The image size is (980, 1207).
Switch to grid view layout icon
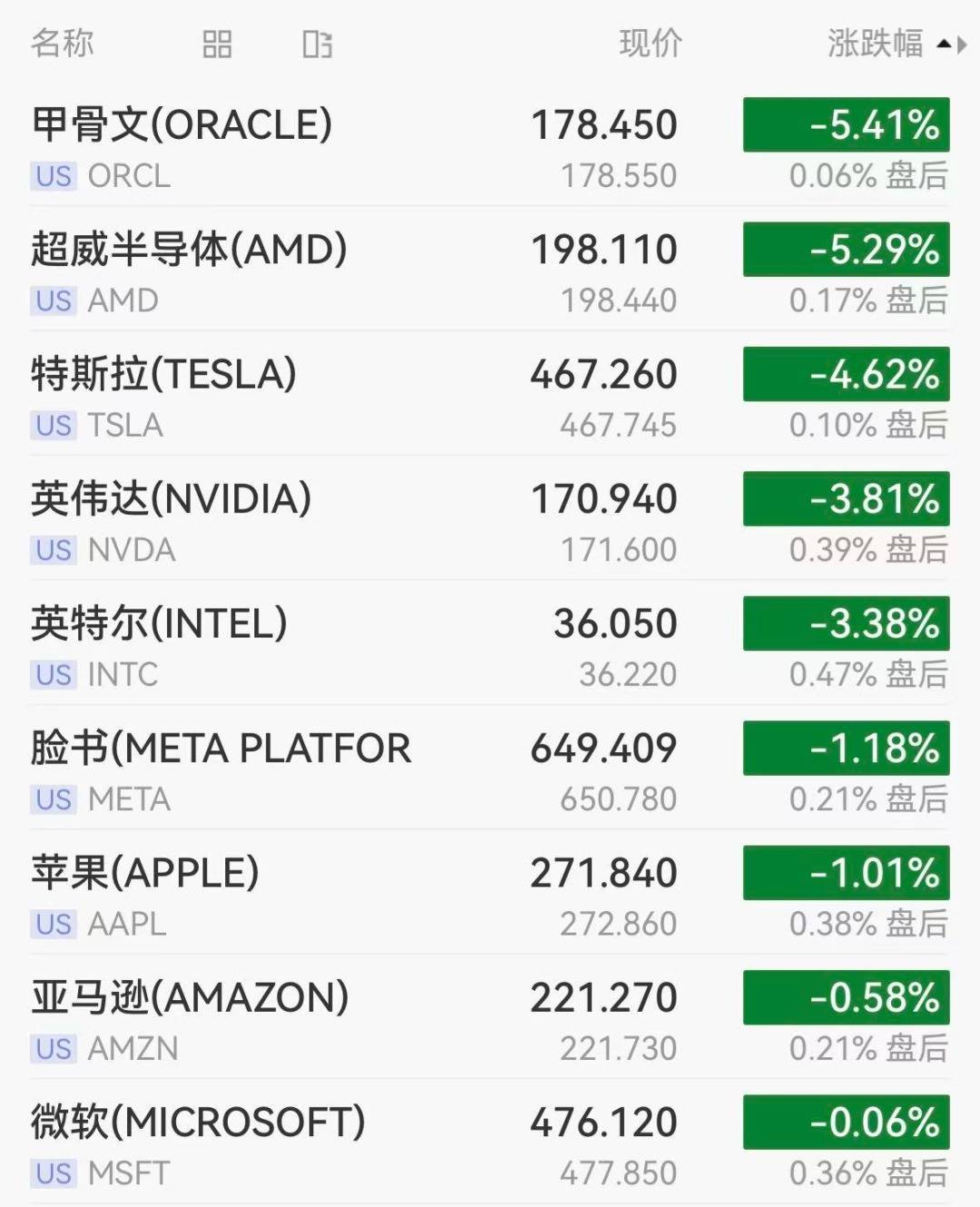pos(217,44)
